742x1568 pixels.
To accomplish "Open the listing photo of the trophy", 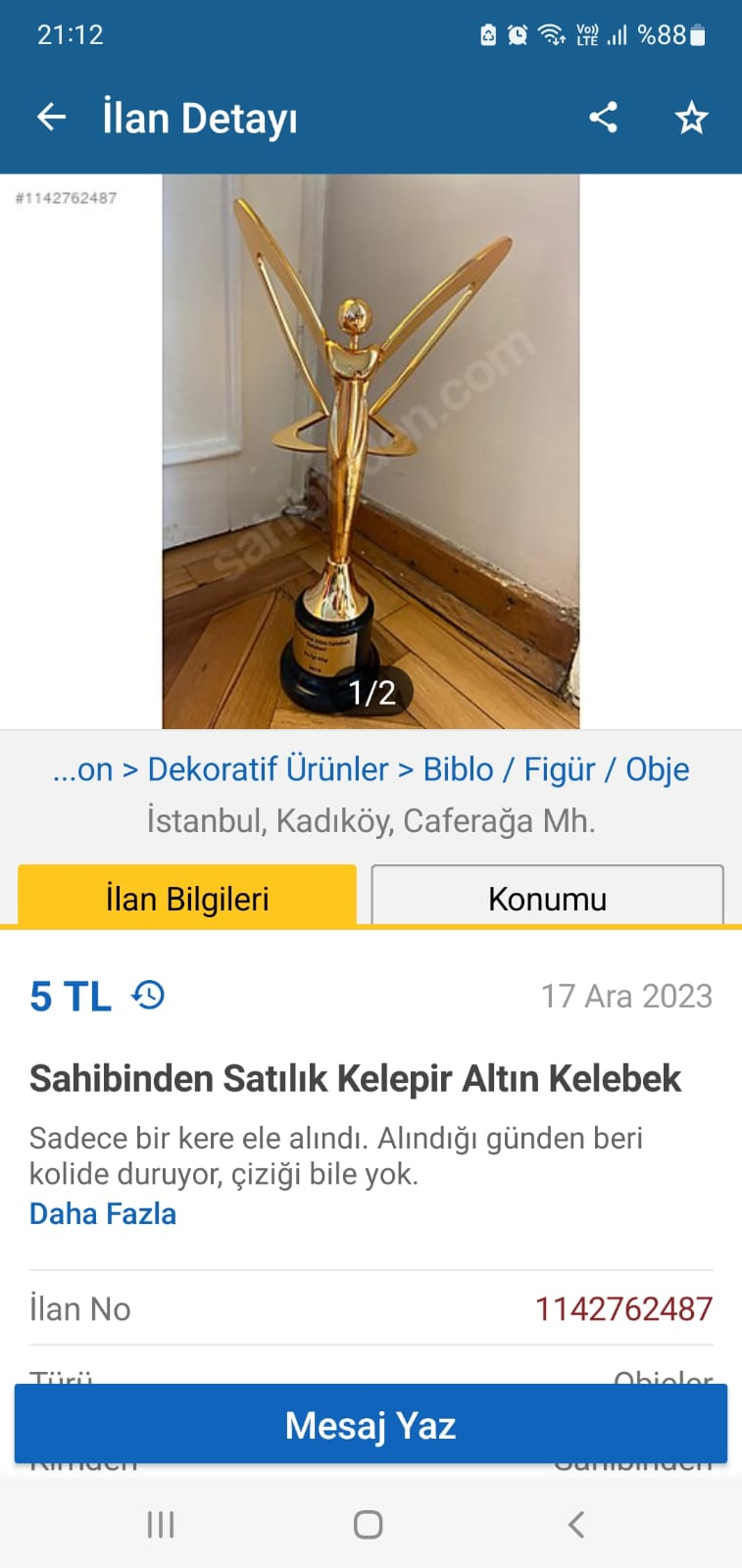I will click(371, 451).
